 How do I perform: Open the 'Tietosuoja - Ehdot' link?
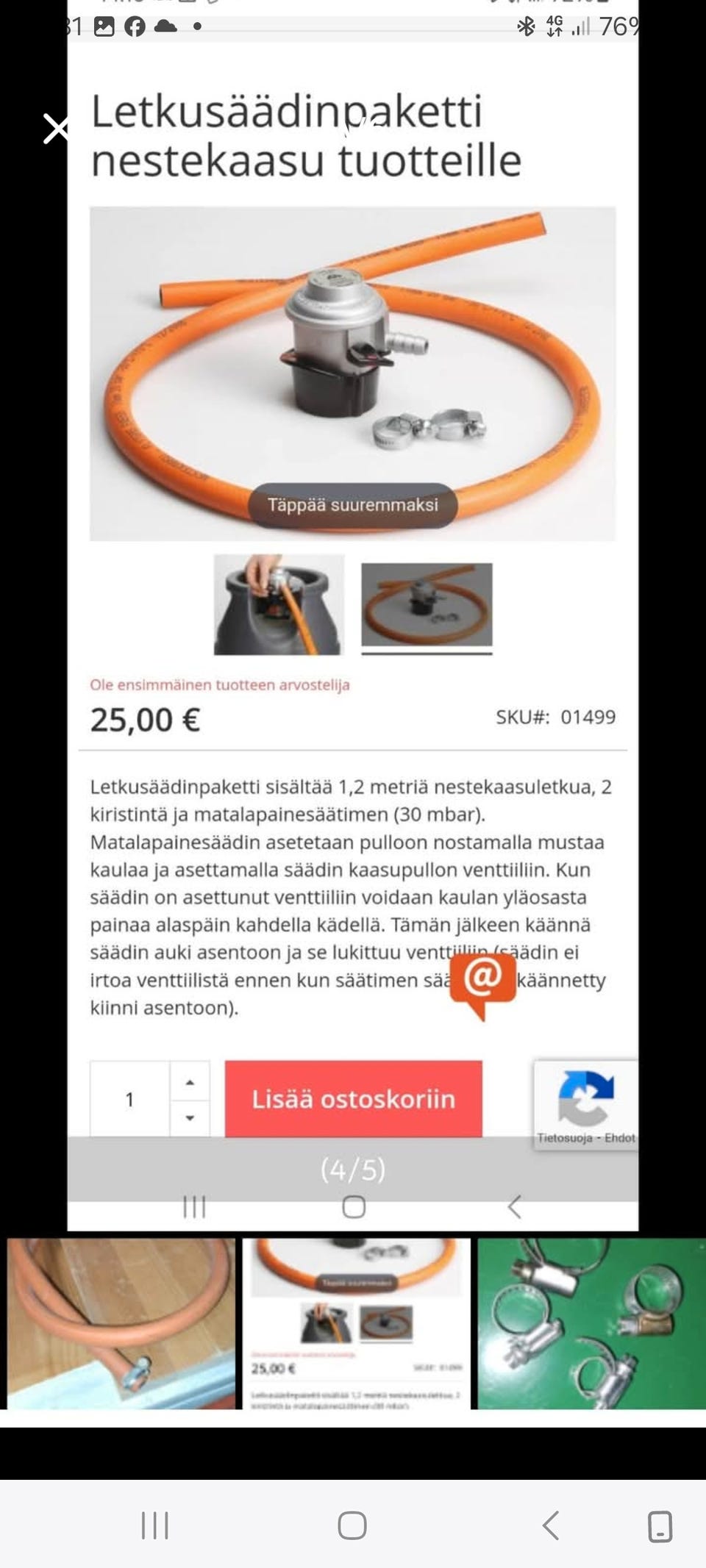coord(587,1137)
